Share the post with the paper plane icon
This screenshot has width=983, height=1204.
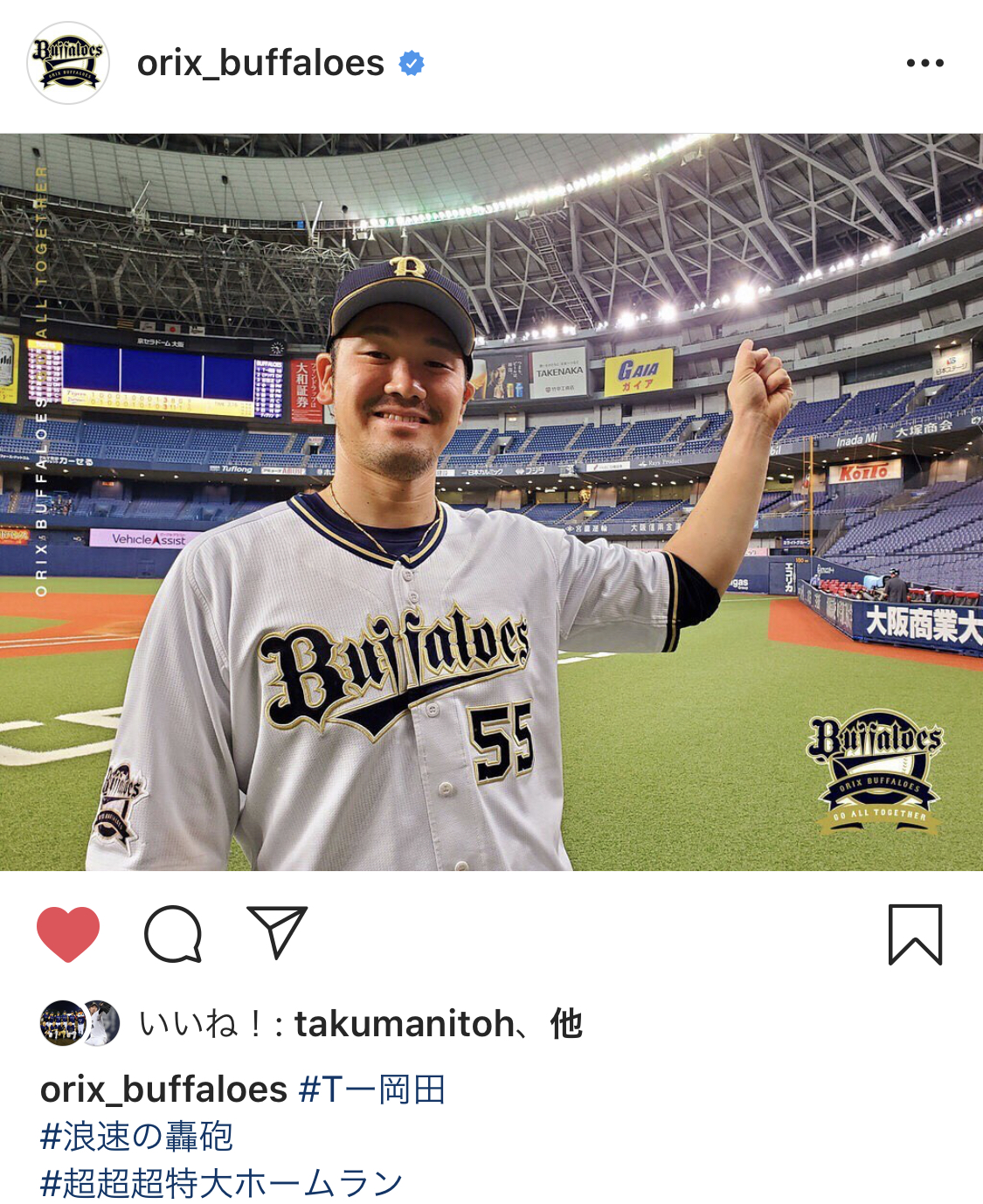point(277,932)
